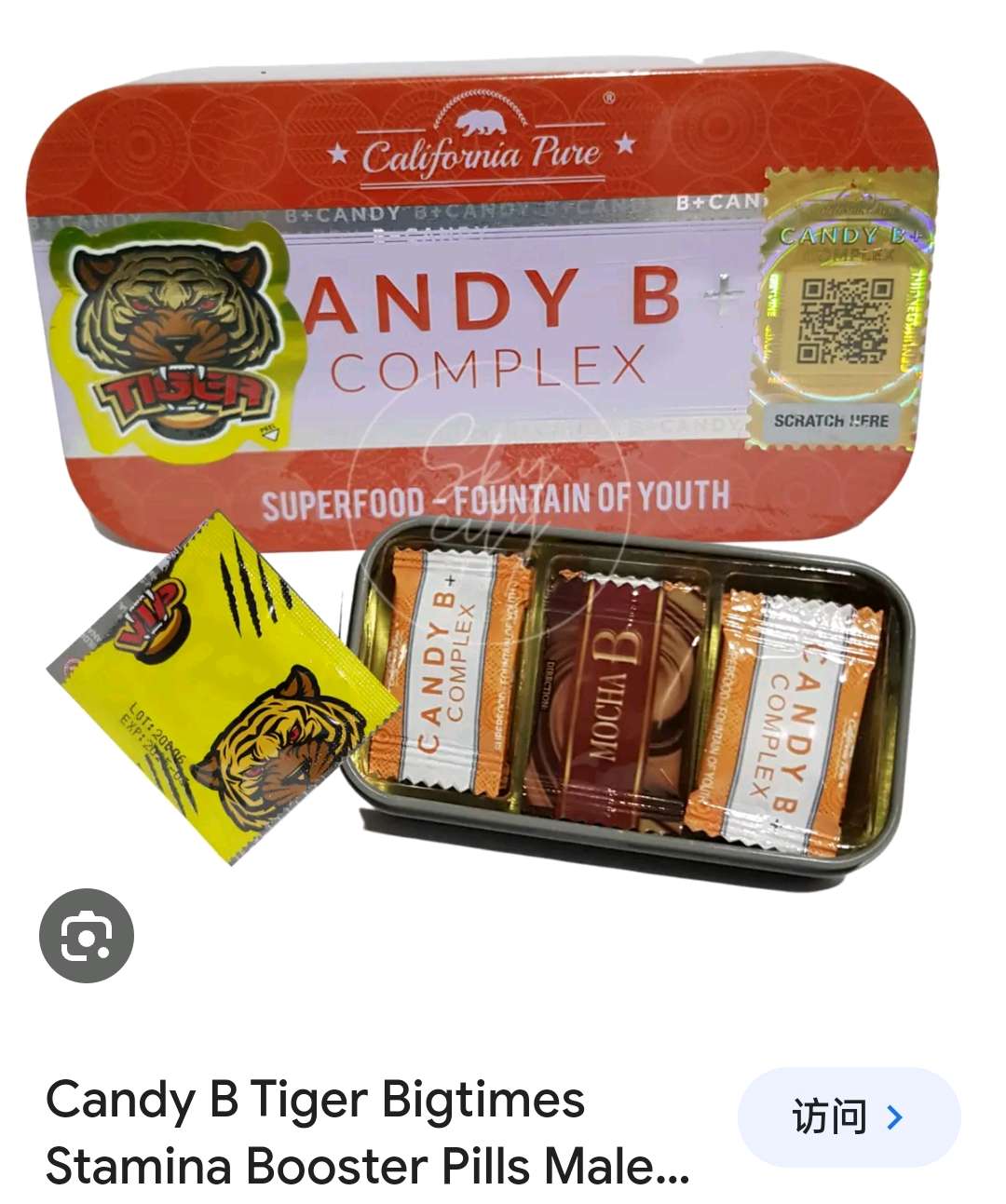The height and width of the screenshot is (1204, 1006).
Task: Tap the 访问 visit button
Action: pos(848,1116)
